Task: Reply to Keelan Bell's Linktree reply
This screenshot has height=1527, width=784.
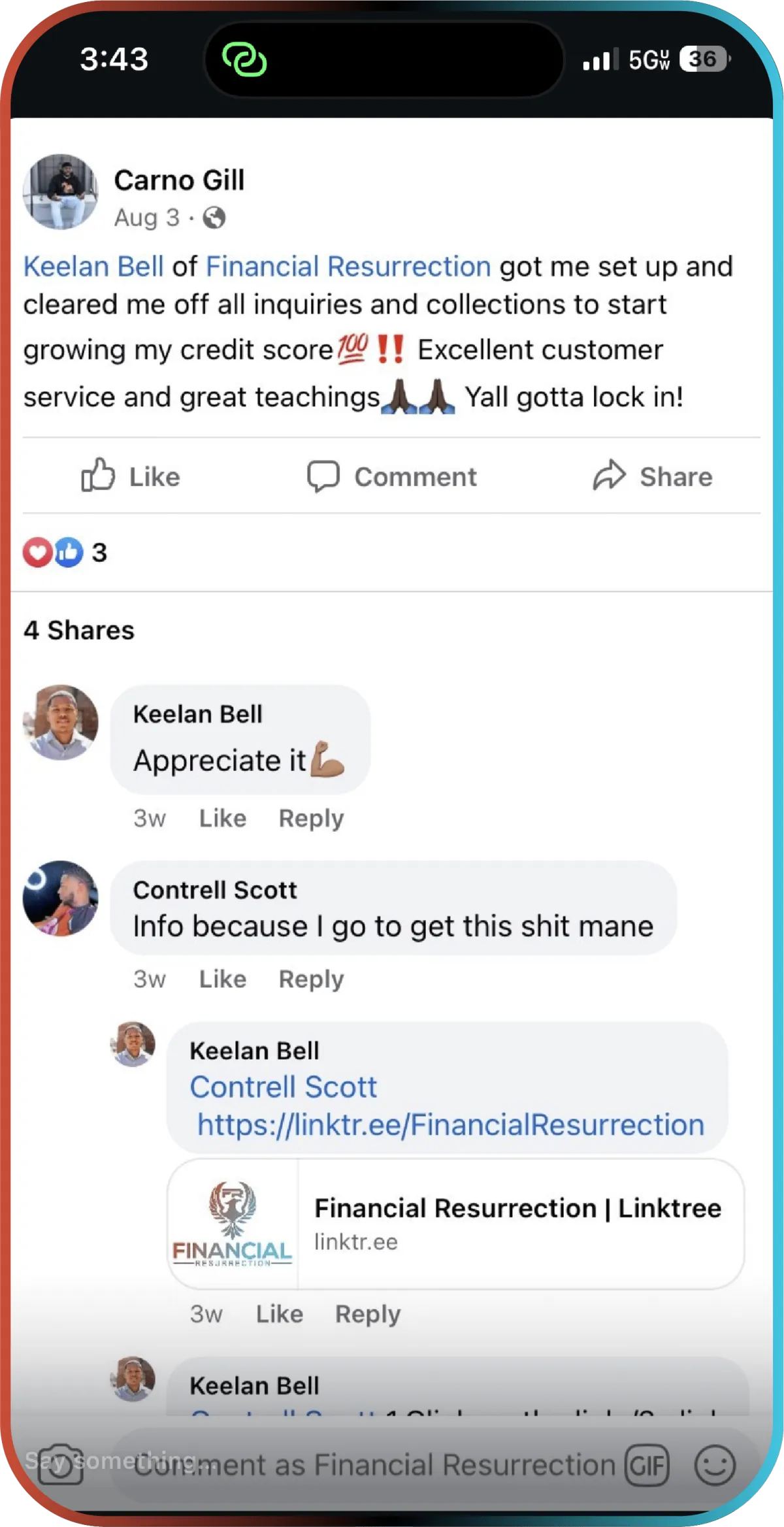Action: point(368,1313)
